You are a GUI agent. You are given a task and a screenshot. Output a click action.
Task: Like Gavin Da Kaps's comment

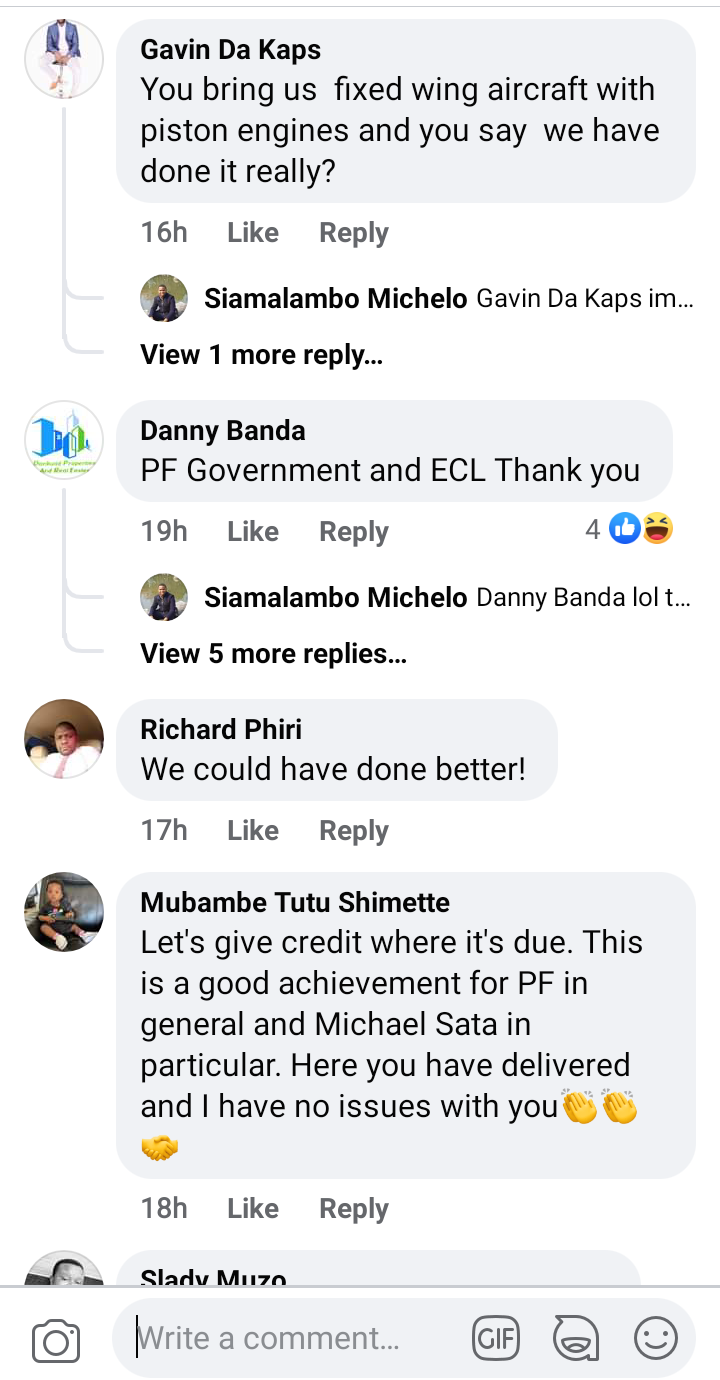coord(252,233)
